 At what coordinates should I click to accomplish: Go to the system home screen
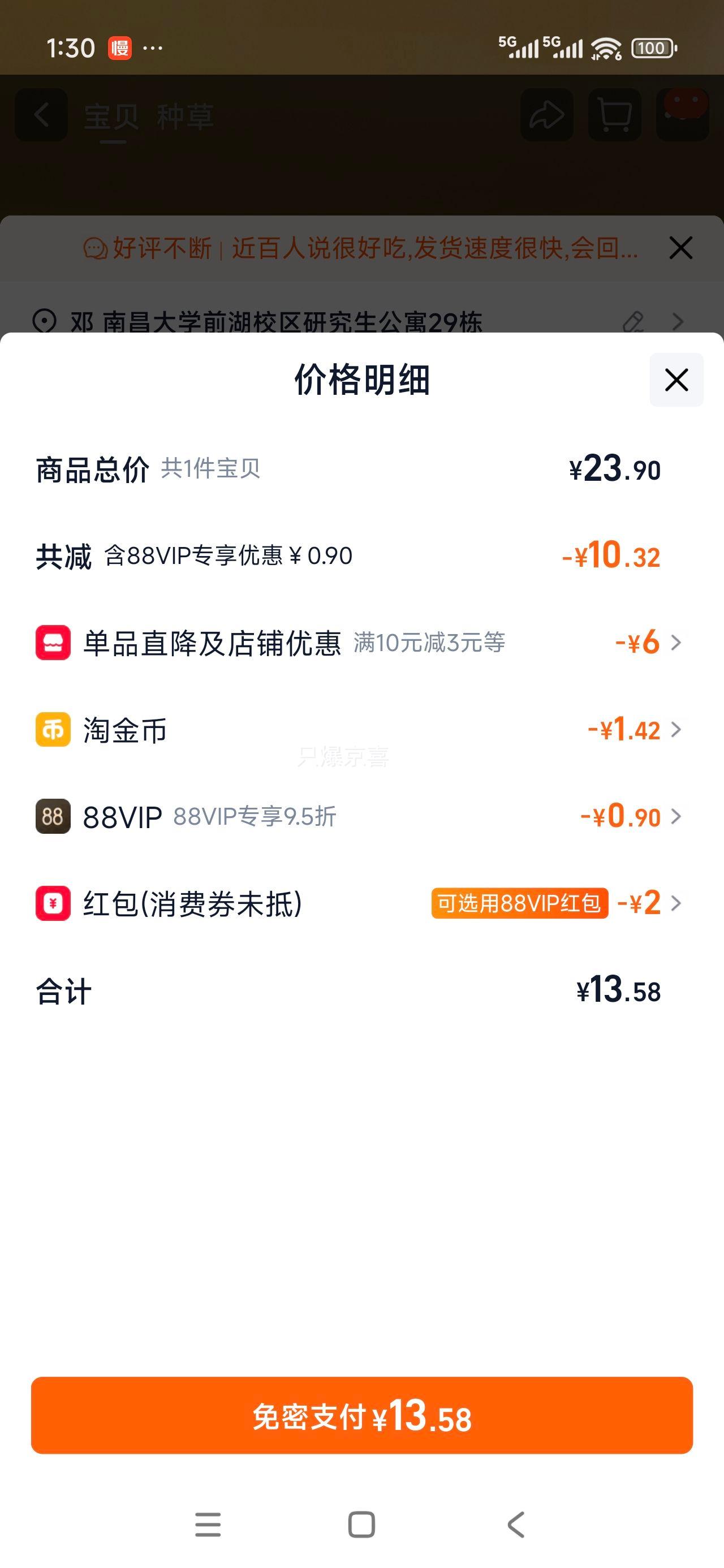point(361,1525)
